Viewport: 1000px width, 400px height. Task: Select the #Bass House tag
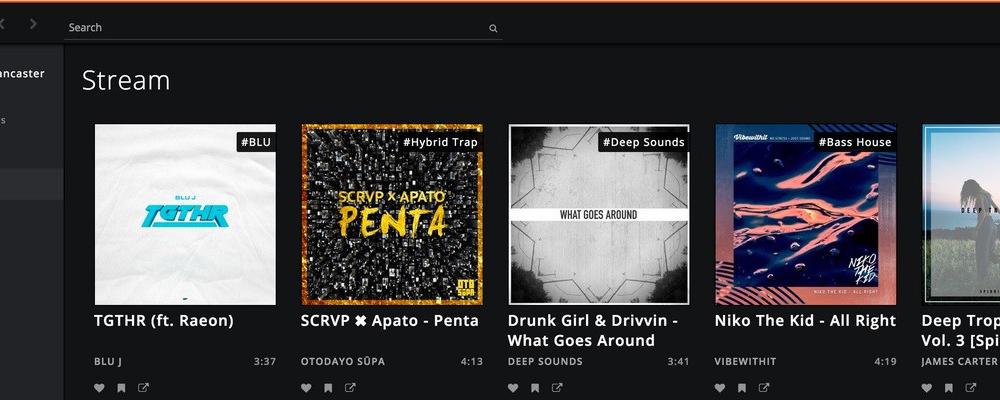[x=853, y=142]
